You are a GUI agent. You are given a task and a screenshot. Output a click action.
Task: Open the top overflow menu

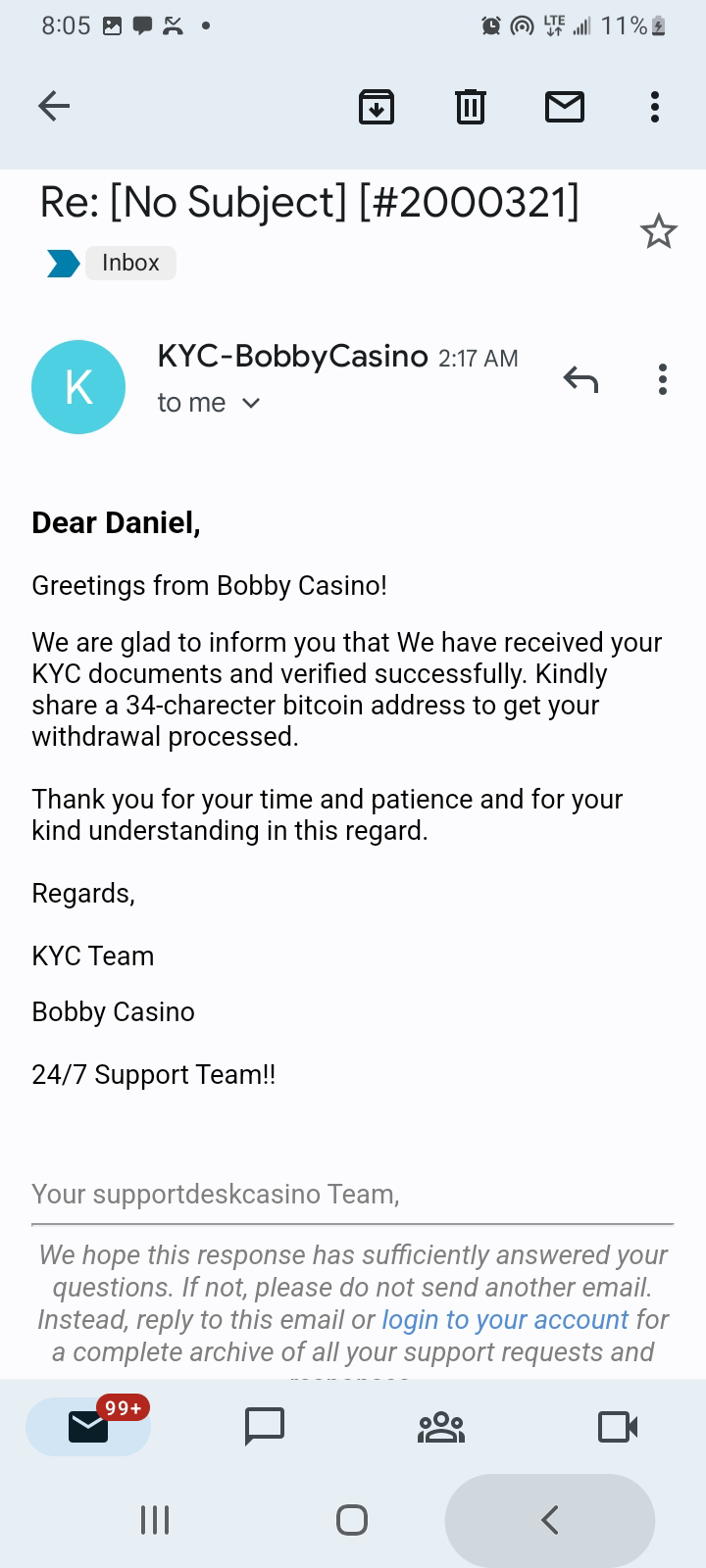tap(655, 106)
